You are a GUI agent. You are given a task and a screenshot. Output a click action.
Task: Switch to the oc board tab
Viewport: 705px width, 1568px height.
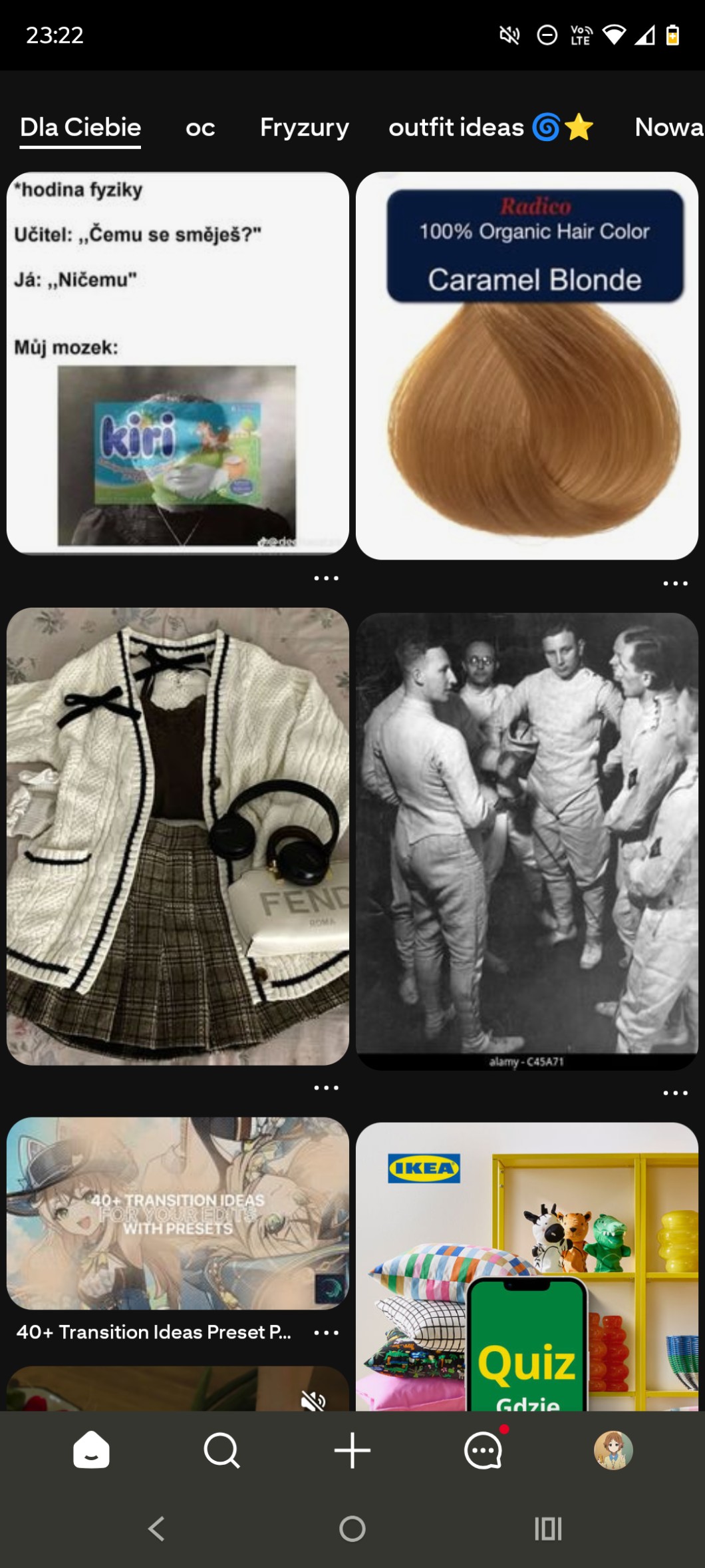pyautogui.click(x=200, y=127)
